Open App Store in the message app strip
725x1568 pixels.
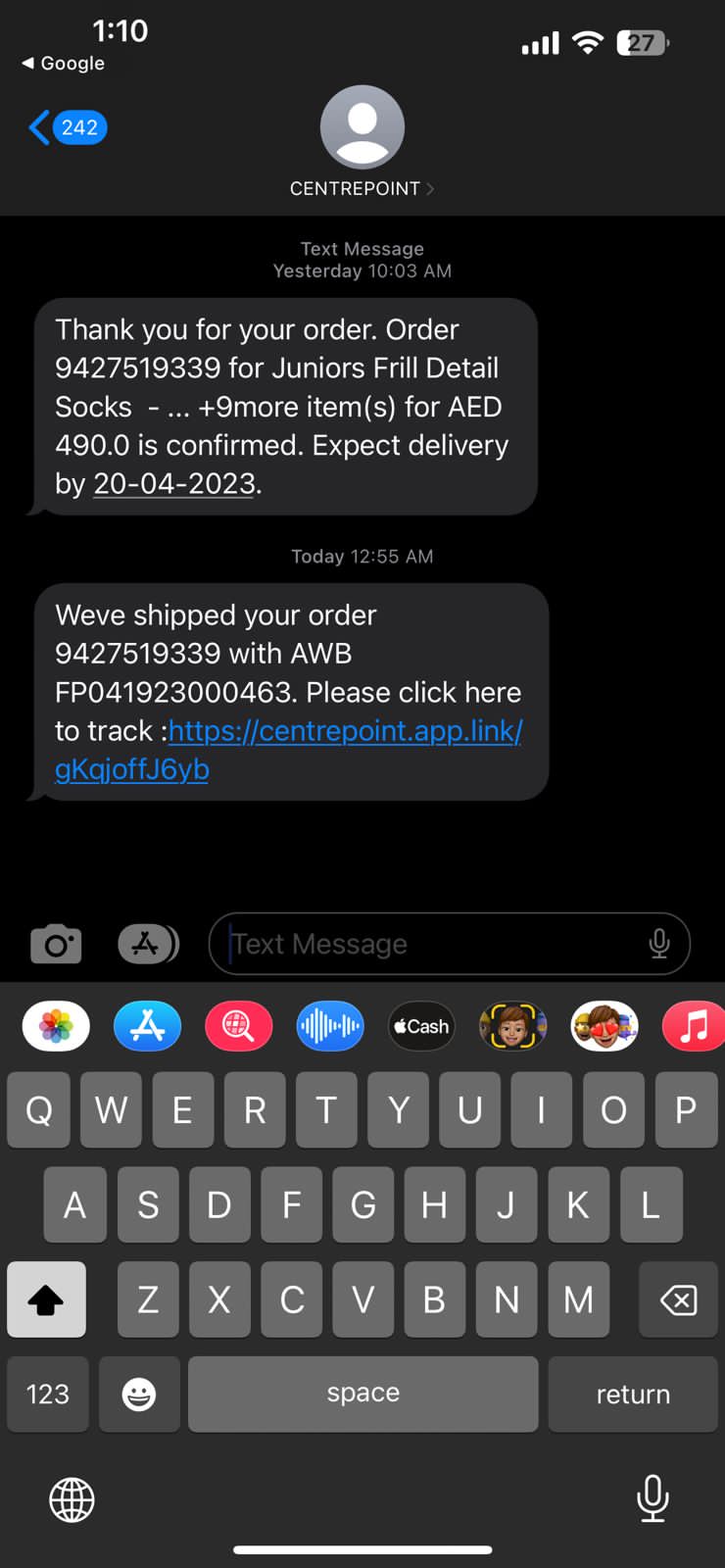(148, 1026)
